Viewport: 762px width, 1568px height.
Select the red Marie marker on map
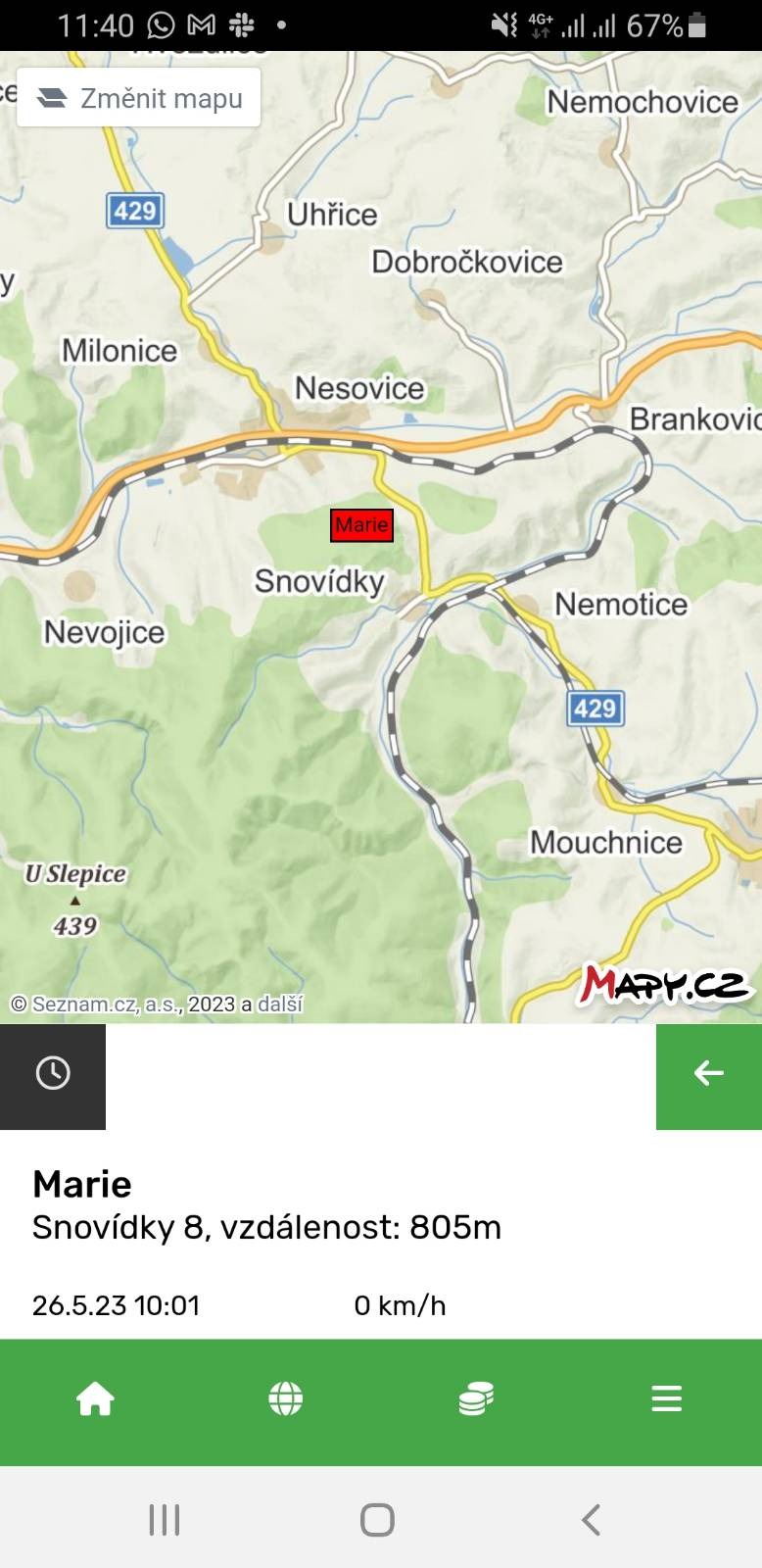[361, 525]
